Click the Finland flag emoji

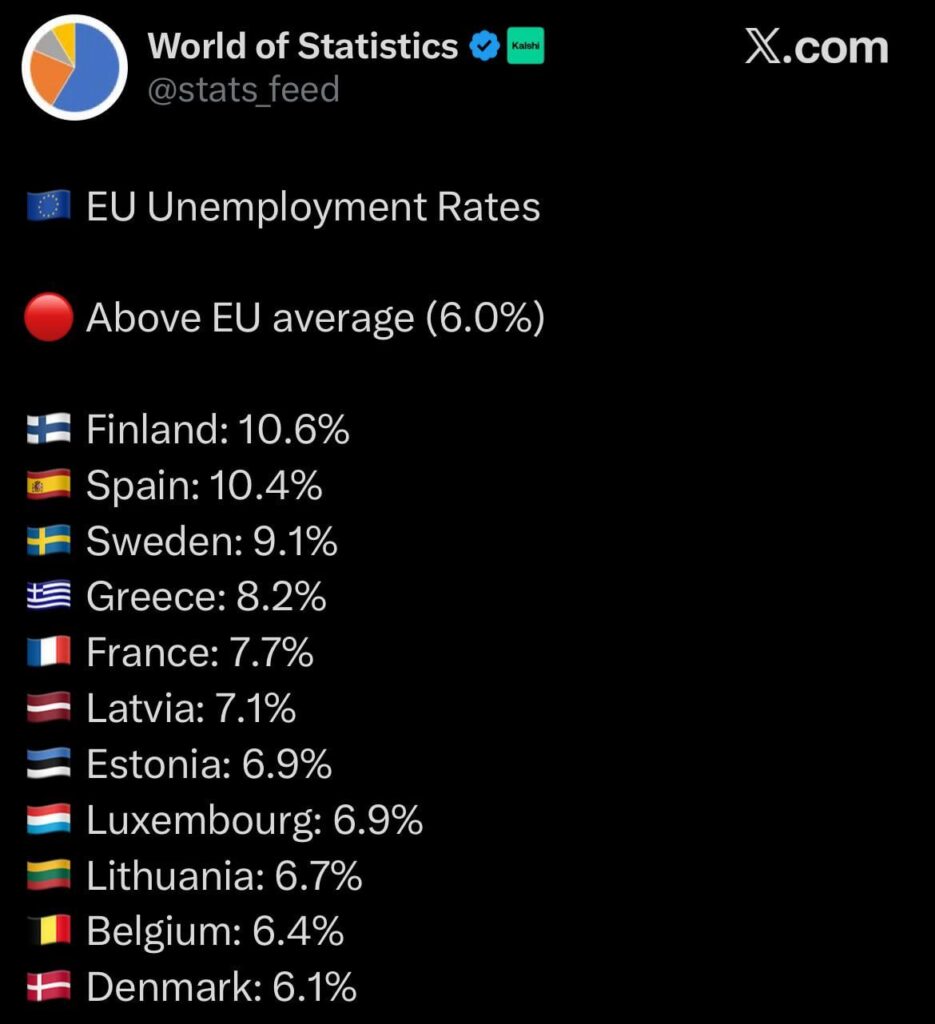[47, 429]
